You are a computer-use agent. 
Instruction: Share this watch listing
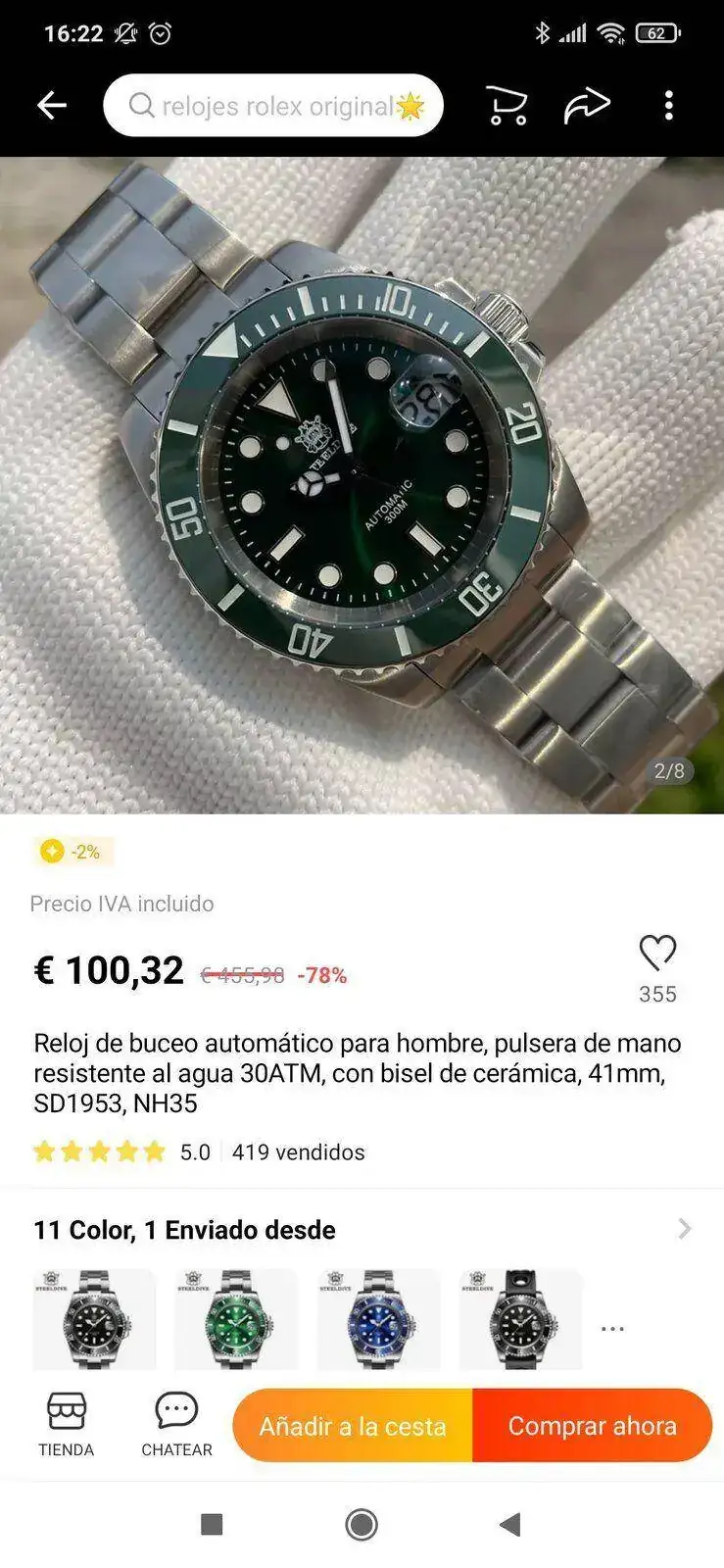pos(587,106)
